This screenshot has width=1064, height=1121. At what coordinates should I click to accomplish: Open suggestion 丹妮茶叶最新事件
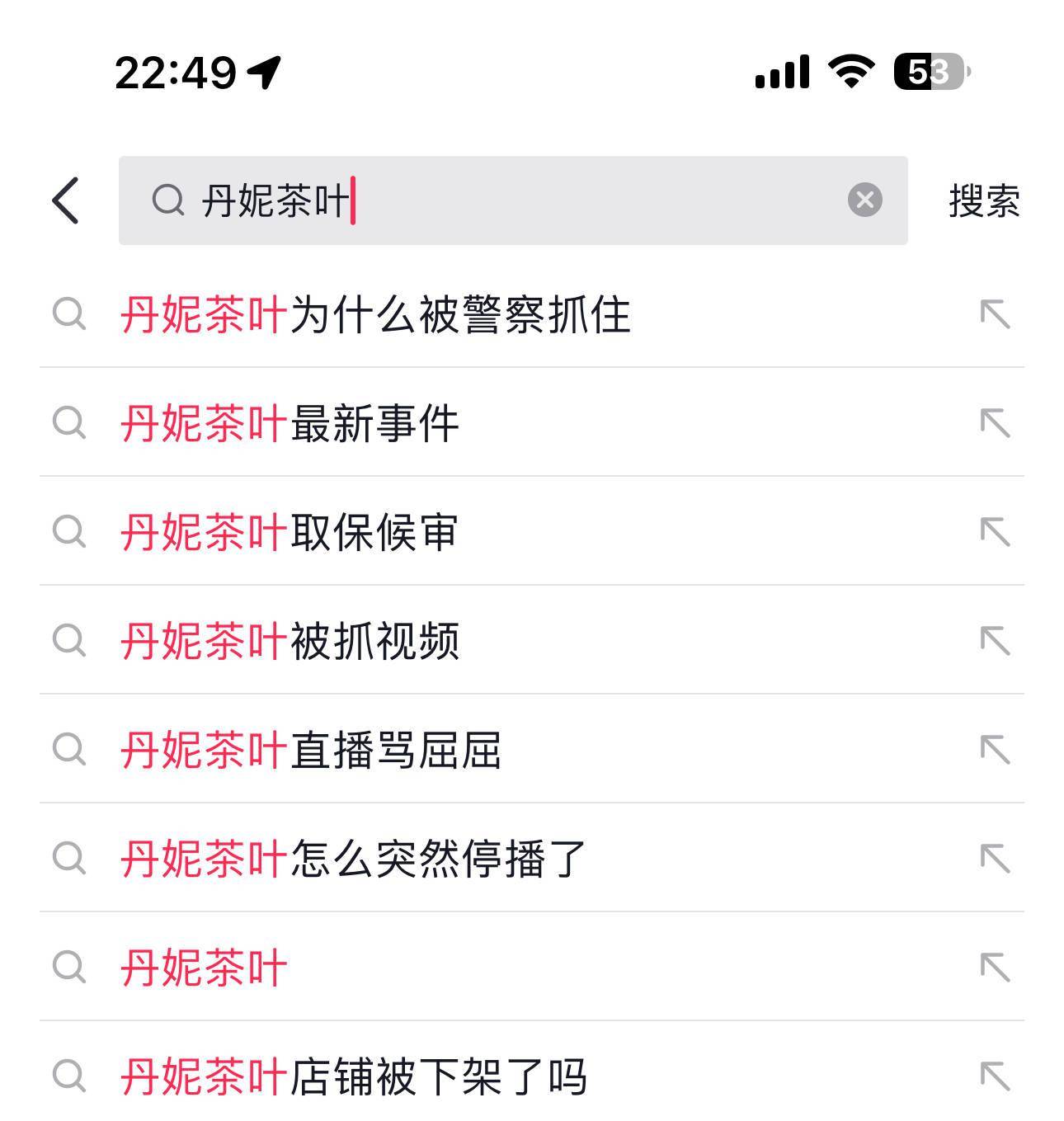(290, 424)
